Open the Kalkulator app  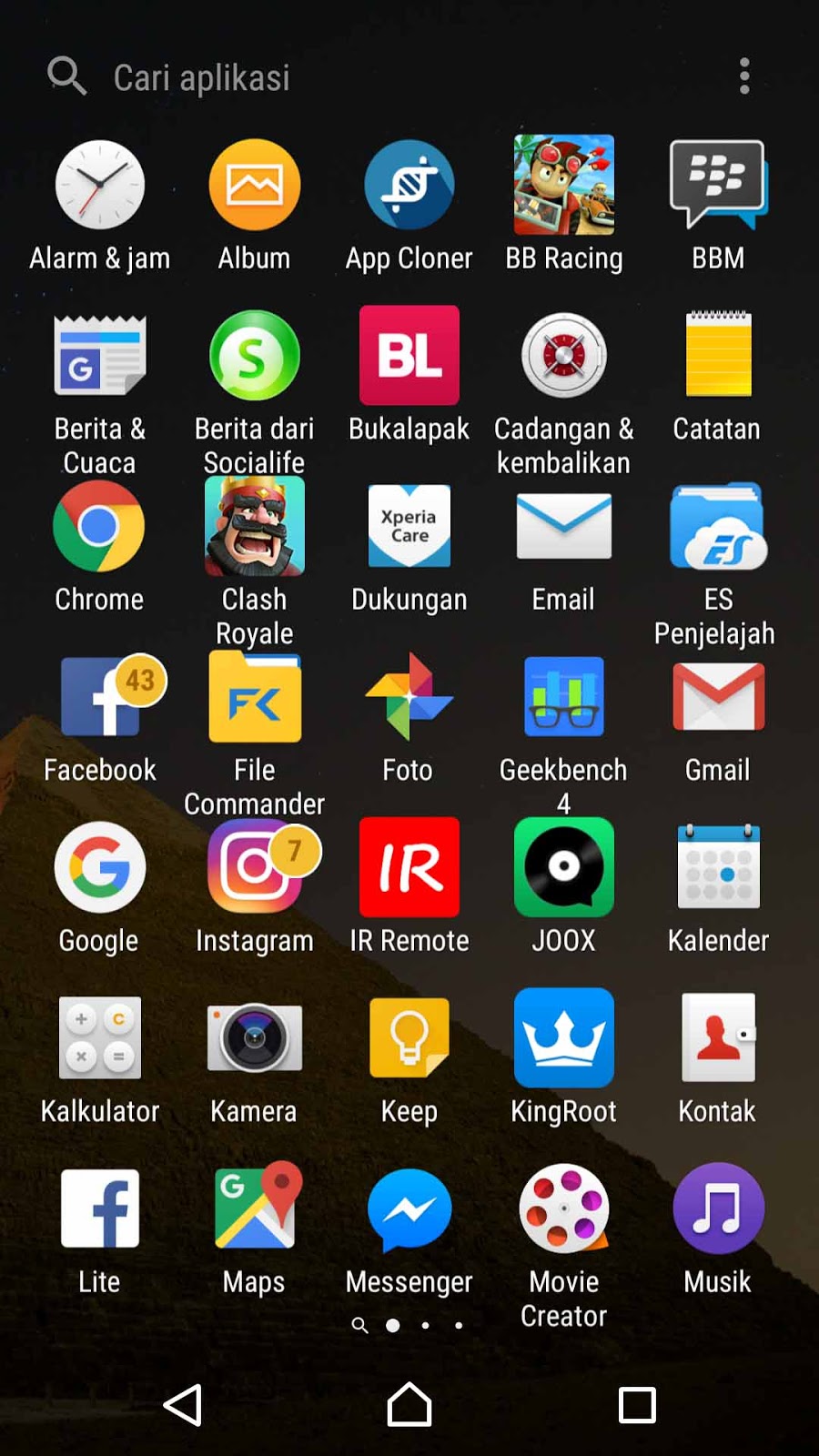[100, 1038]
